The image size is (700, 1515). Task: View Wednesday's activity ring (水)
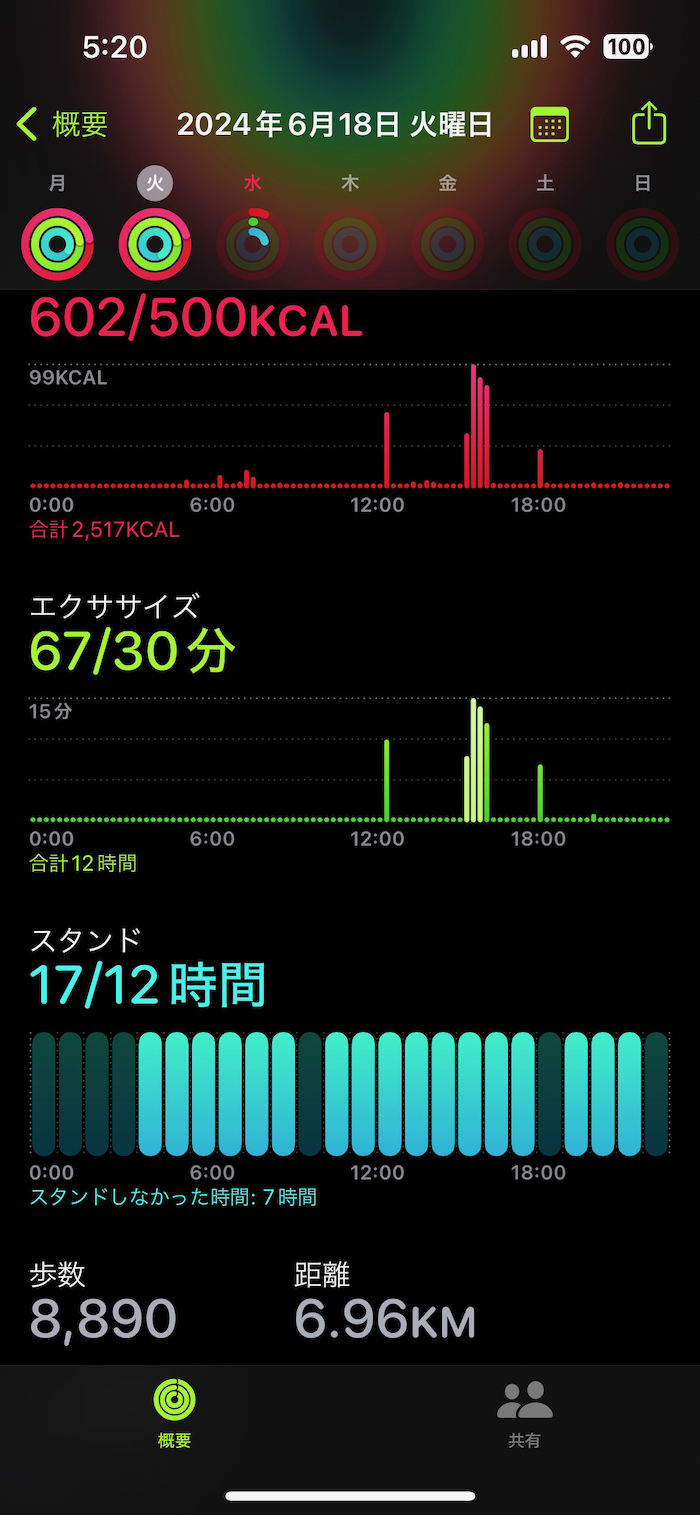click(x=253, y=243)
